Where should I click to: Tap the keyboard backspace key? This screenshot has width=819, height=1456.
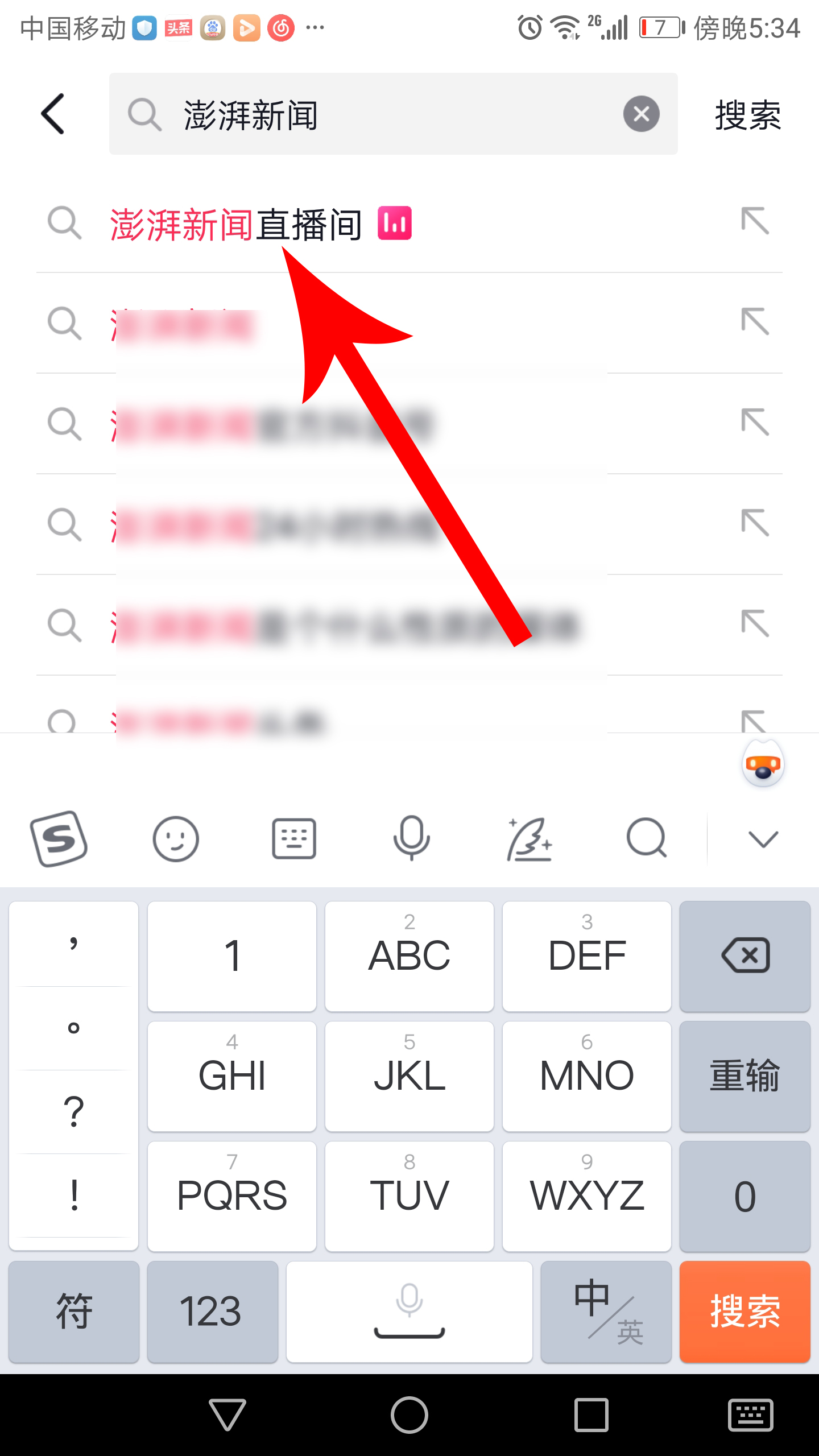pos(745,955)
